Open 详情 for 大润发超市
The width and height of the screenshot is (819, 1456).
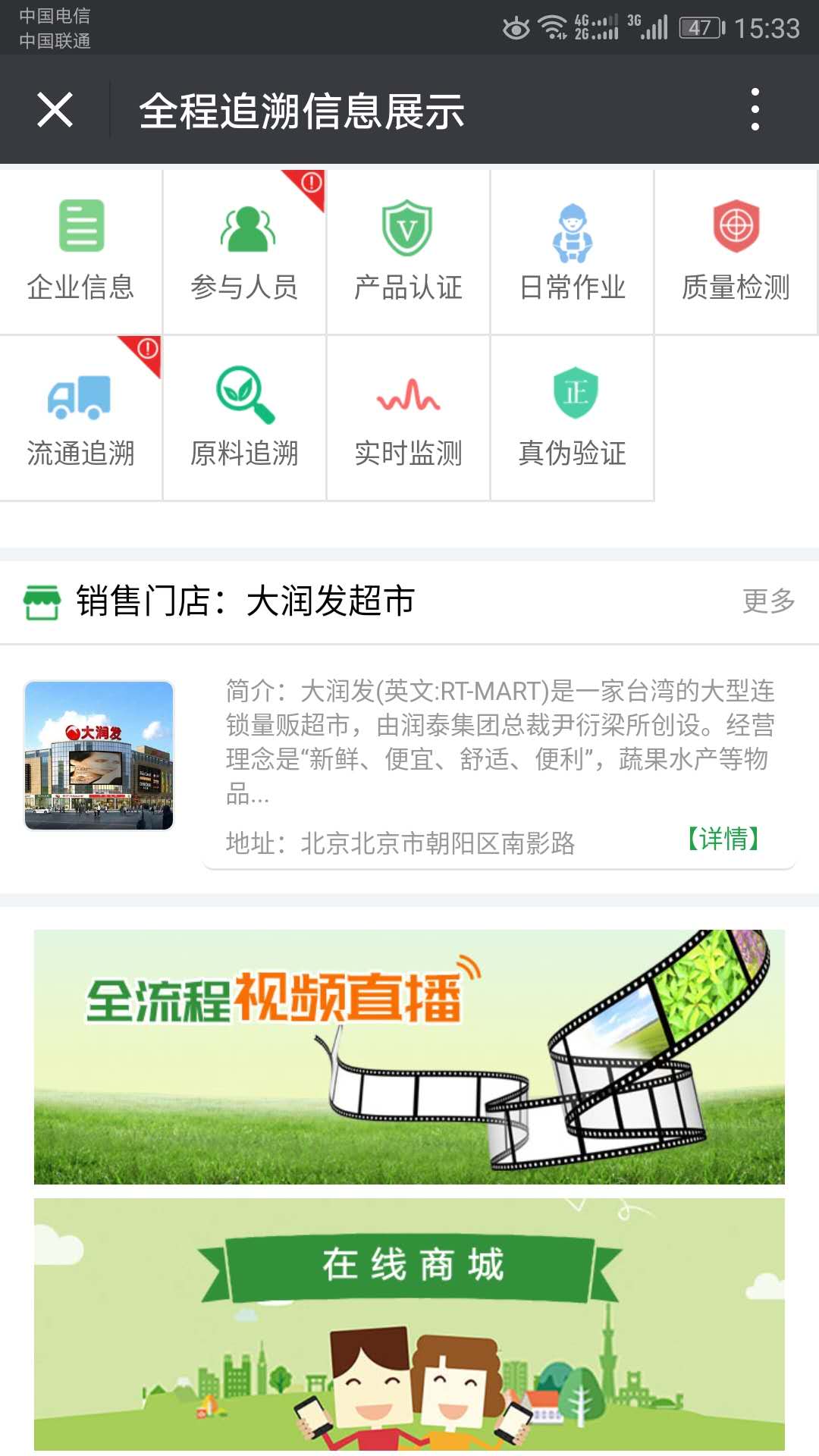click(x=723, y=839)
